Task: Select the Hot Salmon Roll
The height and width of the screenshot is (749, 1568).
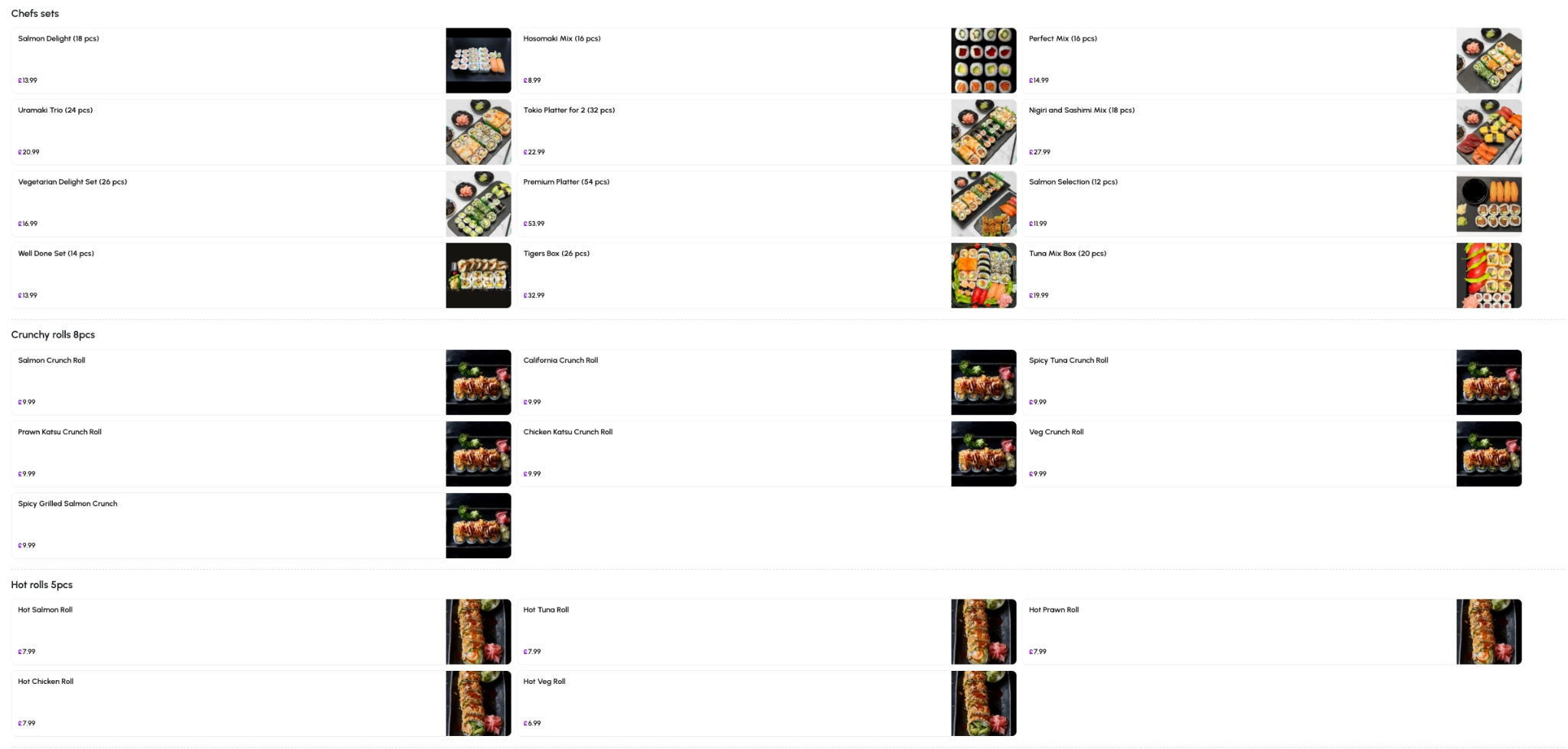Action: pos(45,610)
